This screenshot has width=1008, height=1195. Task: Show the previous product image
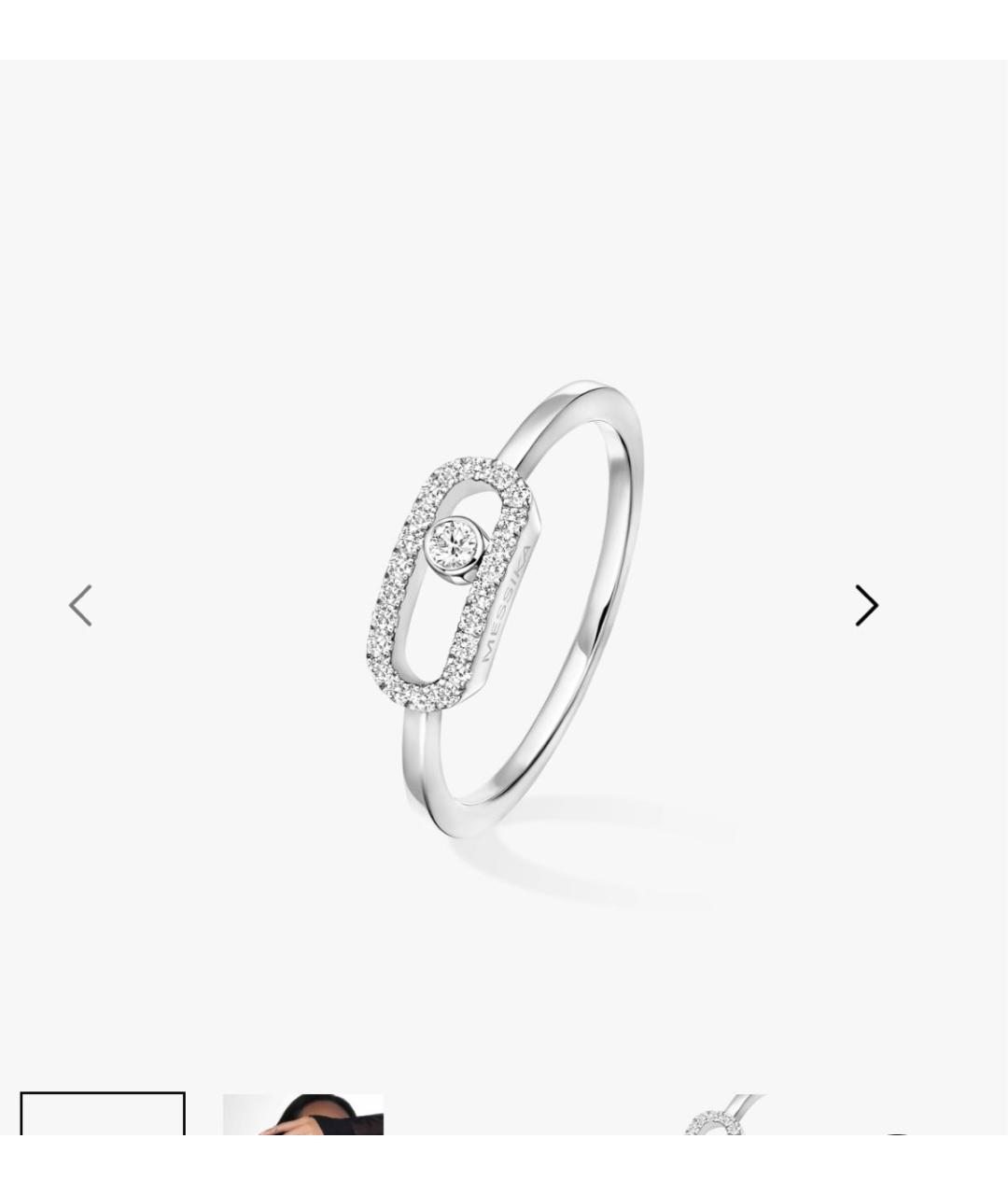pos(81,606)
